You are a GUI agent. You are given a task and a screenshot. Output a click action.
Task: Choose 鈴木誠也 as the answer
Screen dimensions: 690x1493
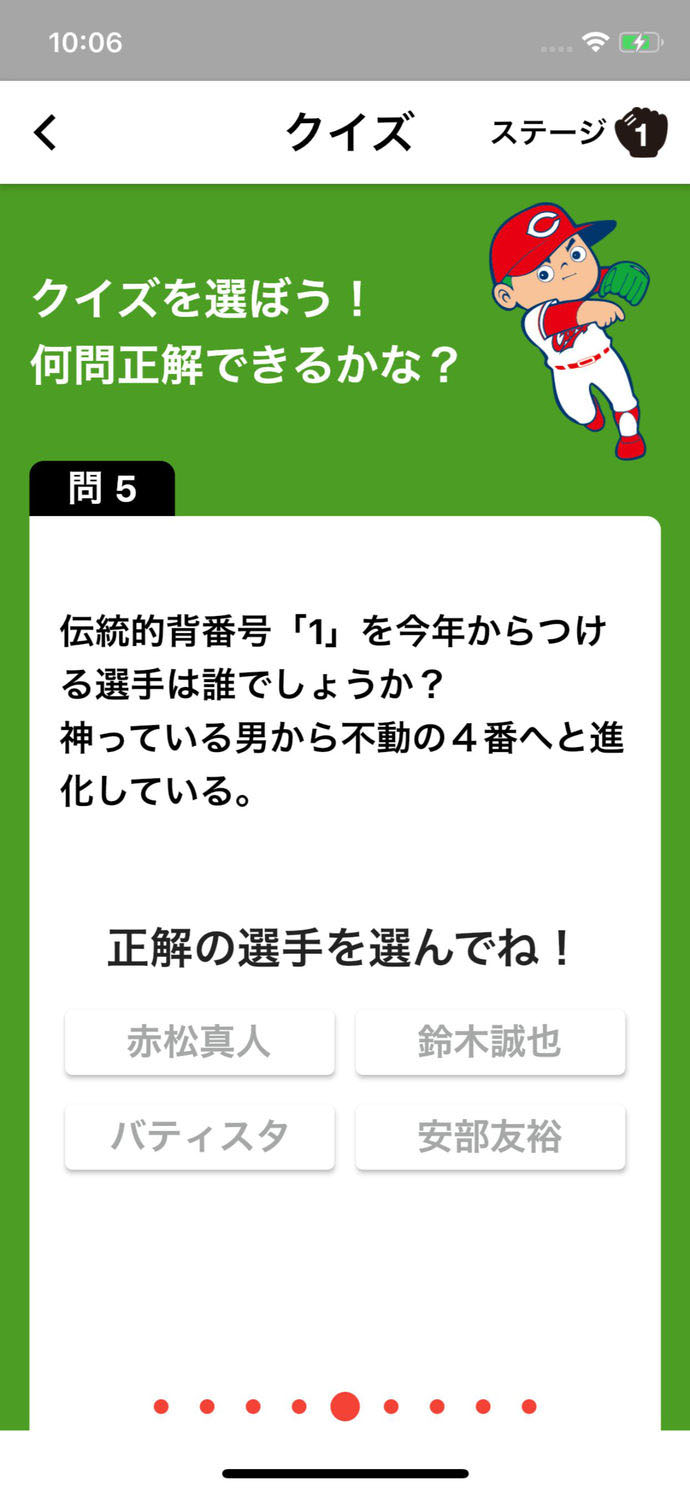tap(490, 1042)
